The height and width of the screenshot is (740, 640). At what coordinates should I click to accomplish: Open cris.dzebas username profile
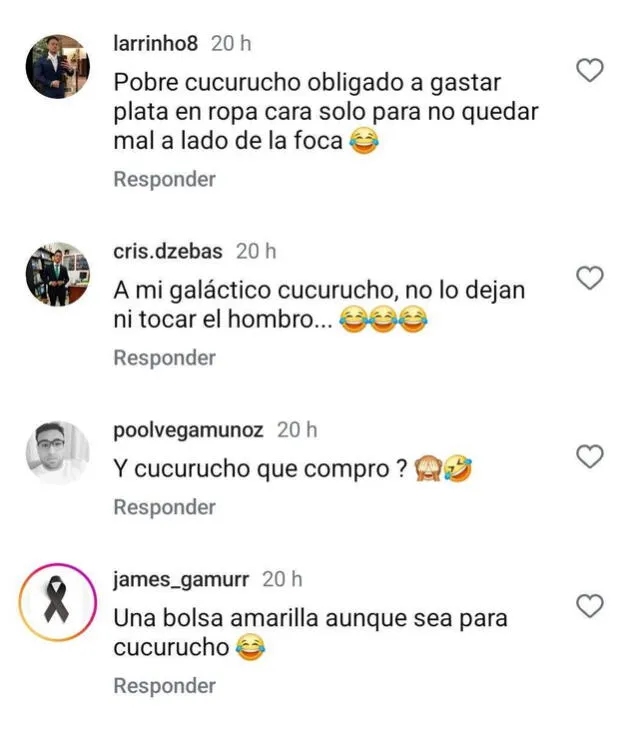pyautogui.click(x=168, y=251)
